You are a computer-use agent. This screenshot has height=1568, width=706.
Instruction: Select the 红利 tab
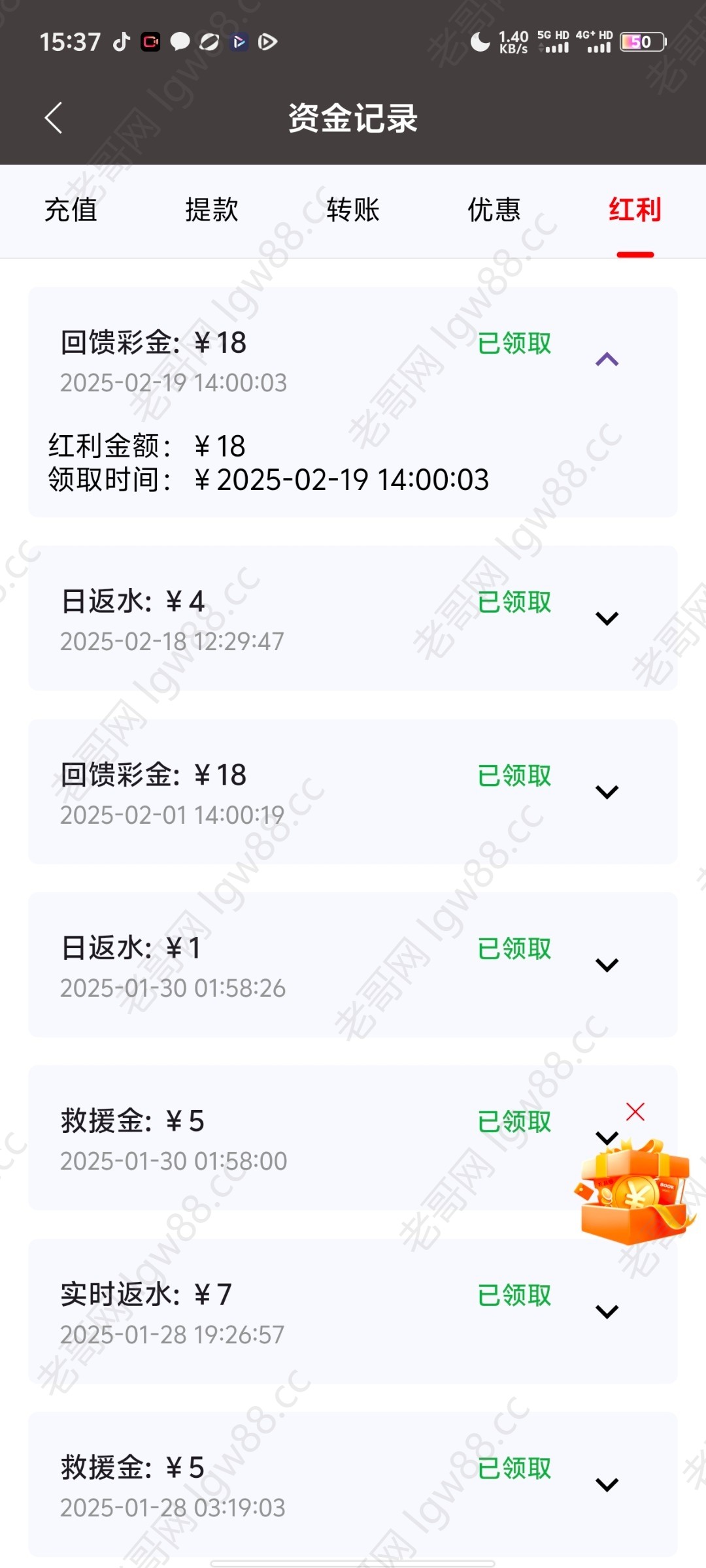635,210
